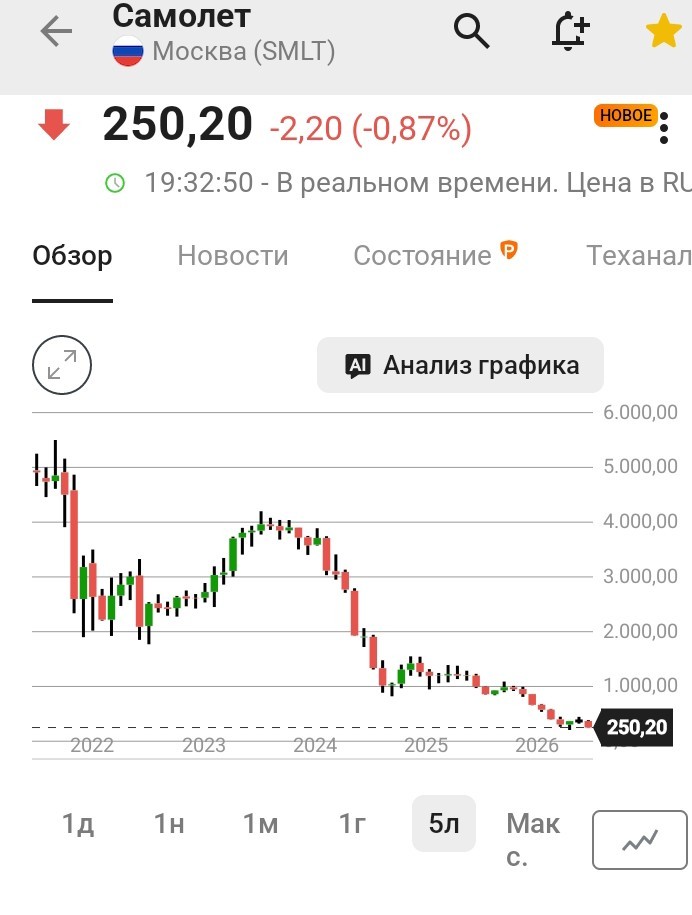This screenshot has width=692, height=915.
Task: Select the 5л chart range
Action: click(x=444, y=823)
